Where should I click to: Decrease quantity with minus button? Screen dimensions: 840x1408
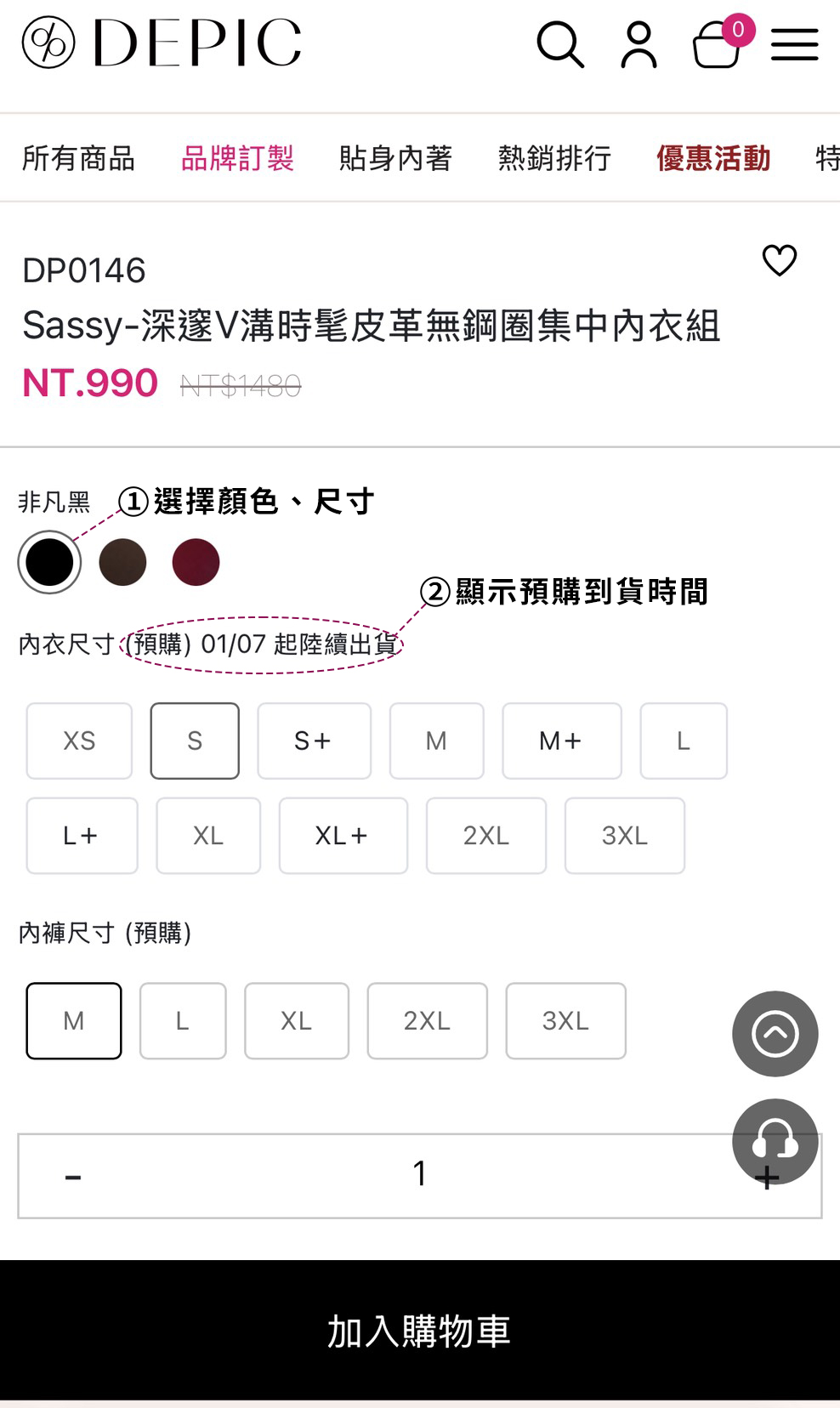(x=73, y=1176)
